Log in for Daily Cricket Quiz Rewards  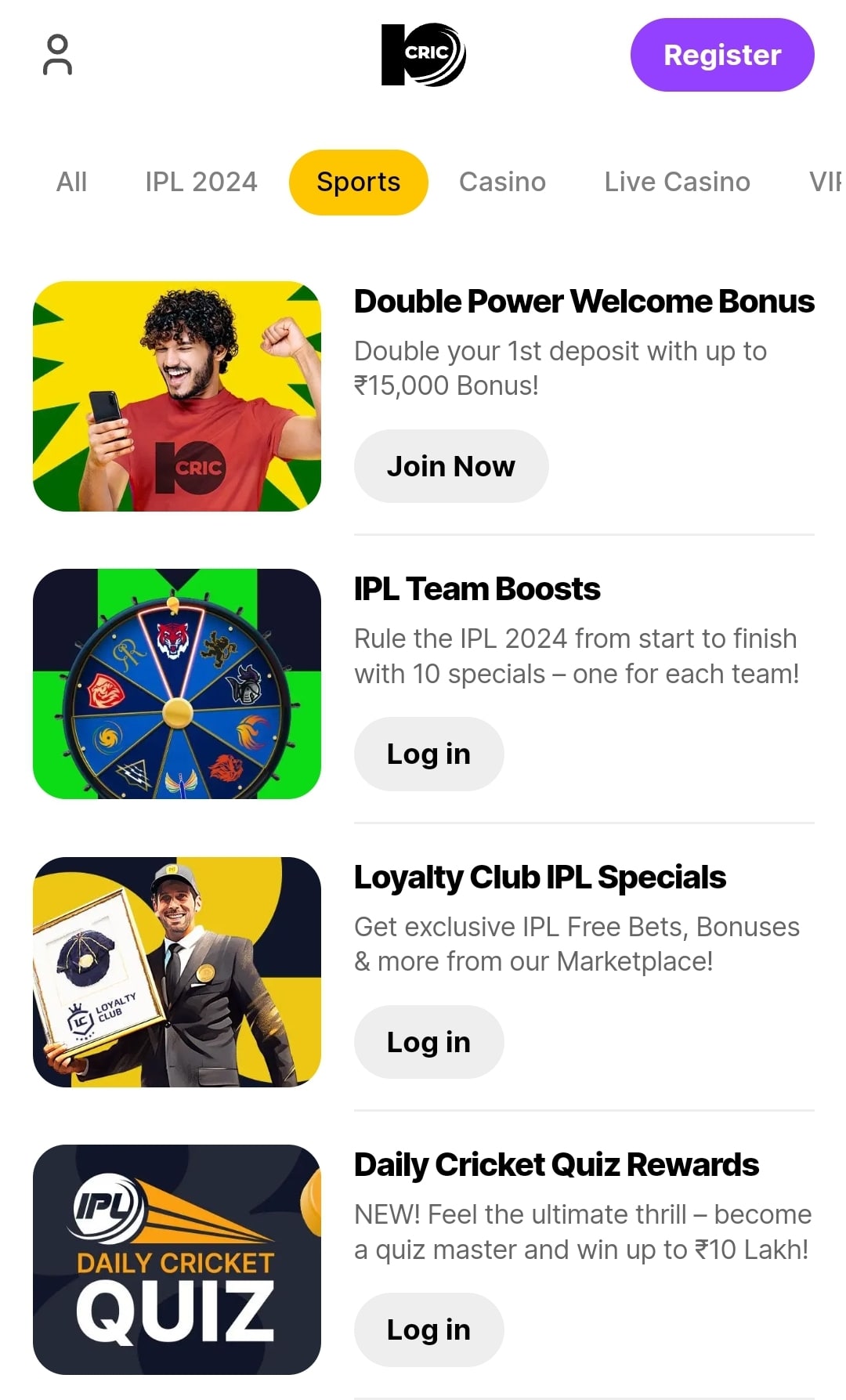pyautogui.click(x=428, y=1329)
